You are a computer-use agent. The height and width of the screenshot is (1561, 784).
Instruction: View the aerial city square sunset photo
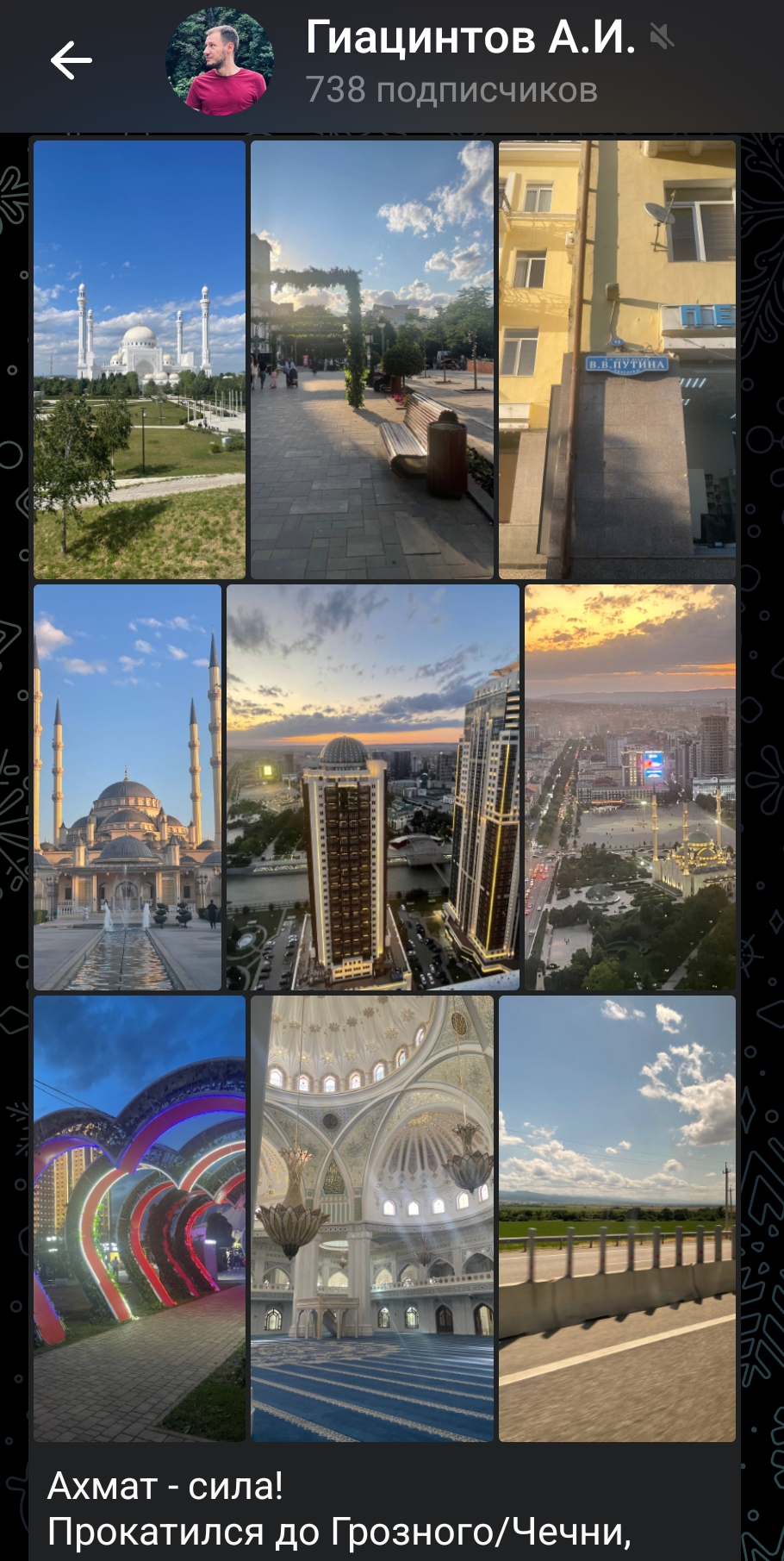pos(630,787)
